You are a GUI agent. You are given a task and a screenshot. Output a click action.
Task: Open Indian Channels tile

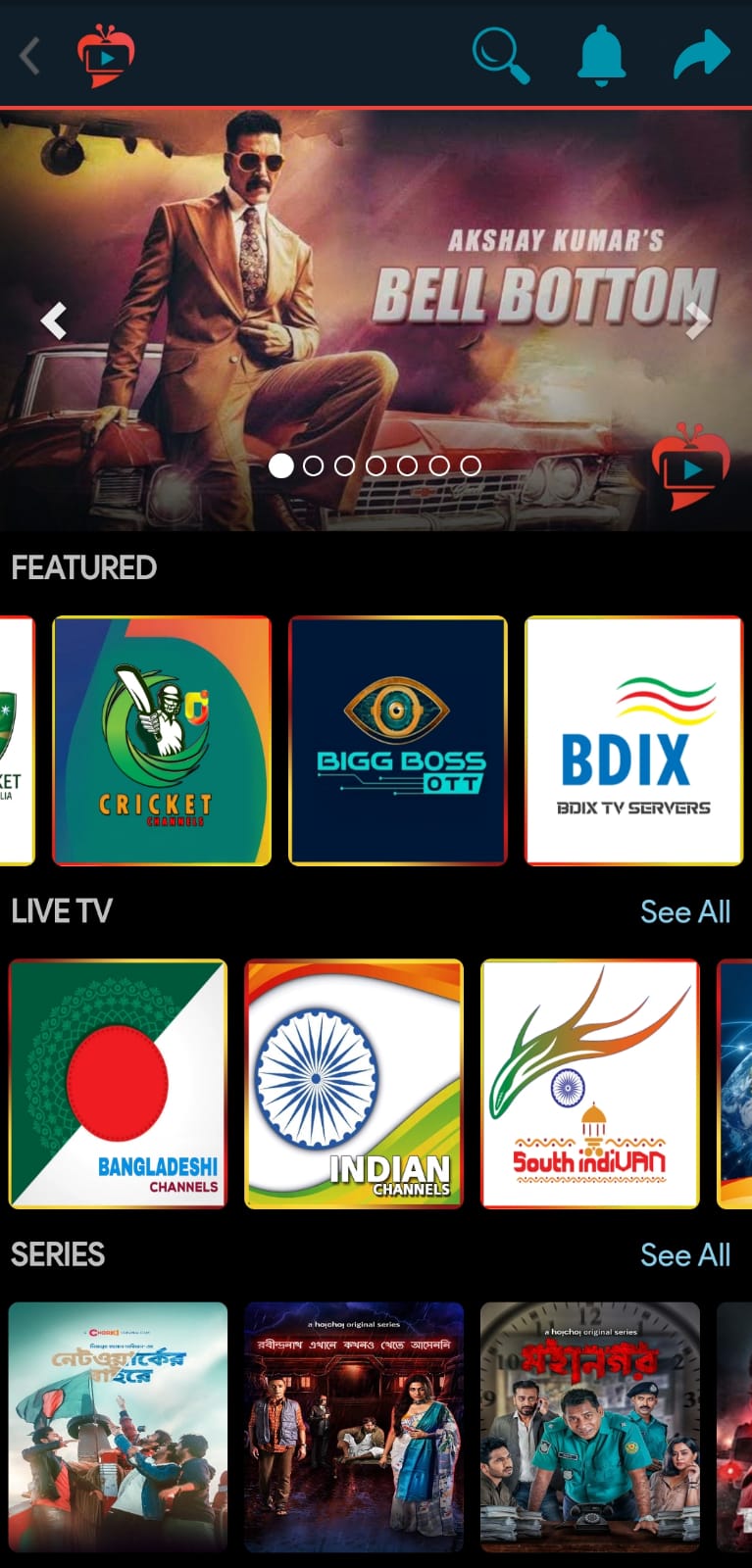(354, 1084)
